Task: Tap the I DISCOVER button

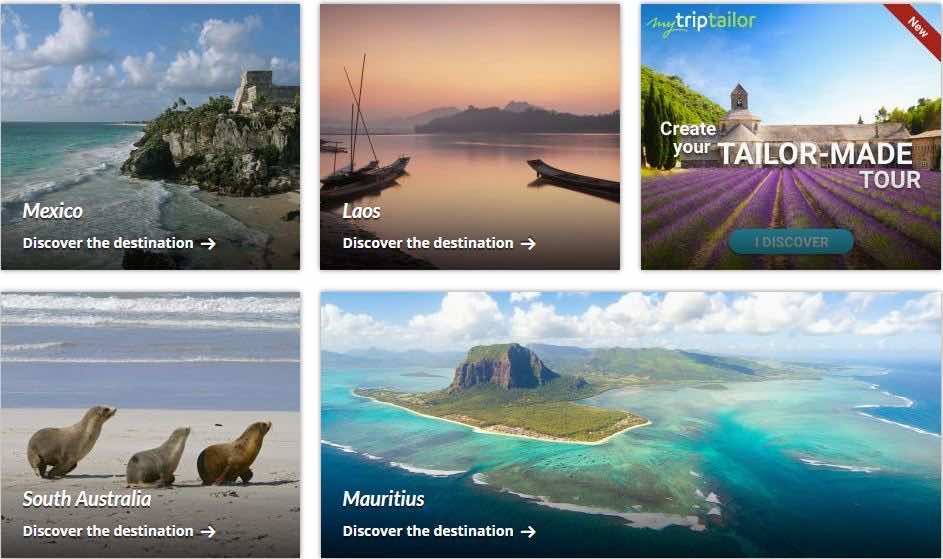Action: coord(791,242)
